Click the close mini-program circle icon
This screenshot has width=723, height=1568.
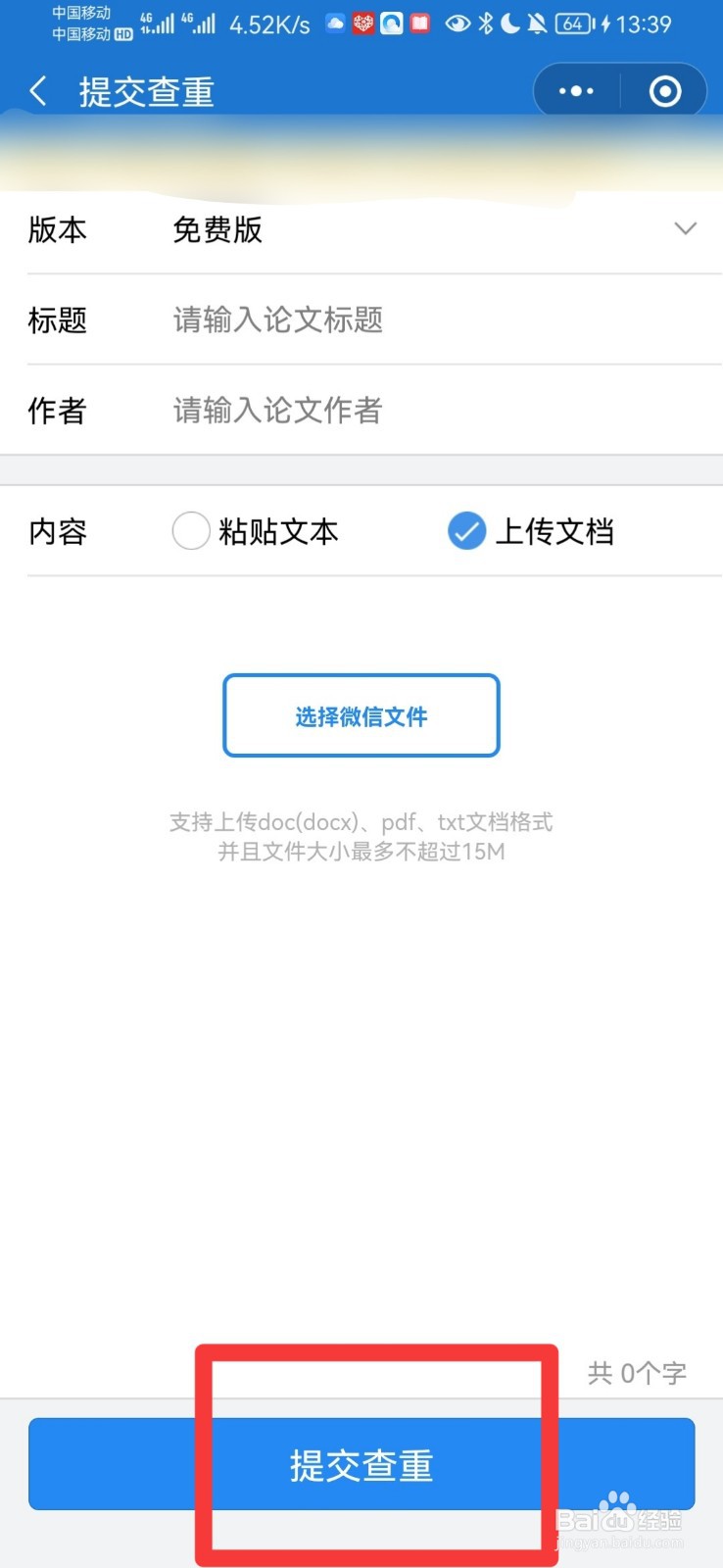point(664,90)
